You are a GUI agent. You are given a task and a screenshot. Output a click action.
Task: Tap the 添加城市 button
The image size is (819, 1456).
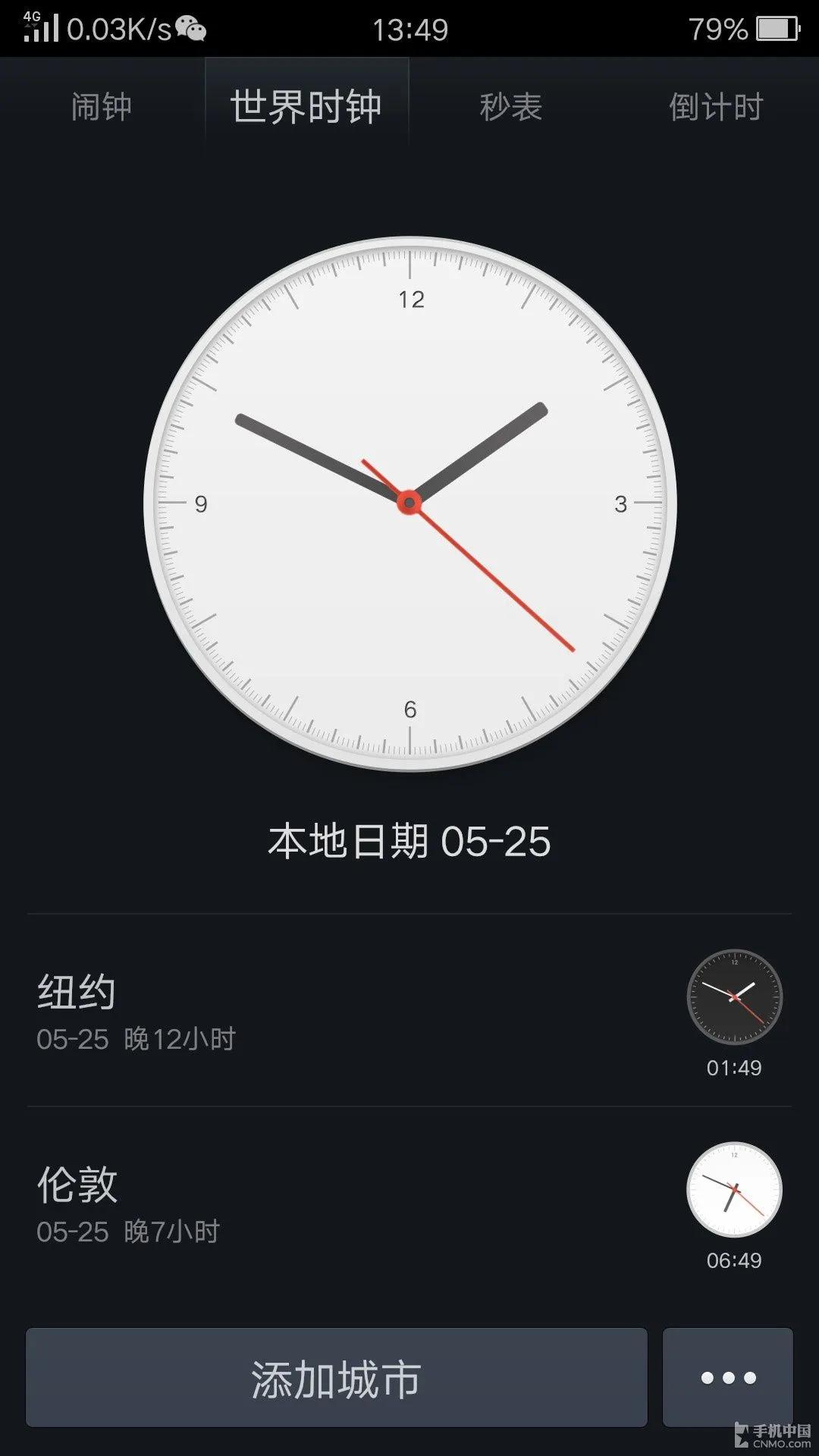click(337, 1377)
